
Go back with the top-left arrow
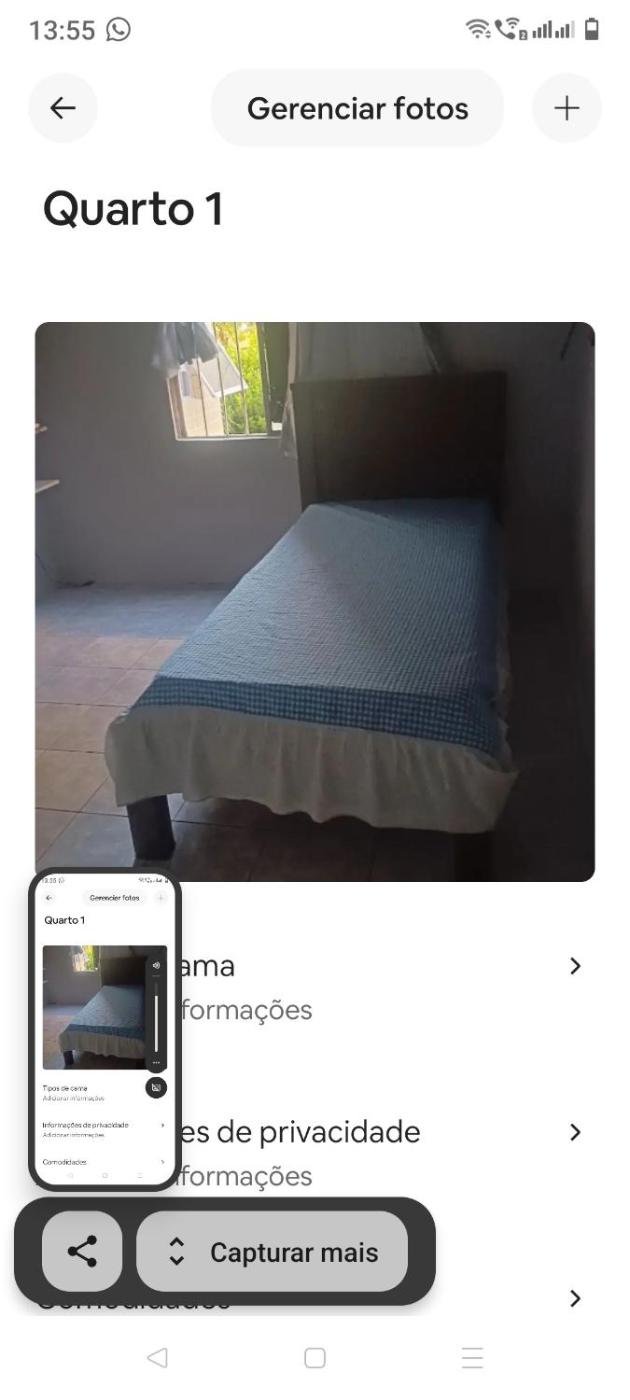click(x=63, y=108)
